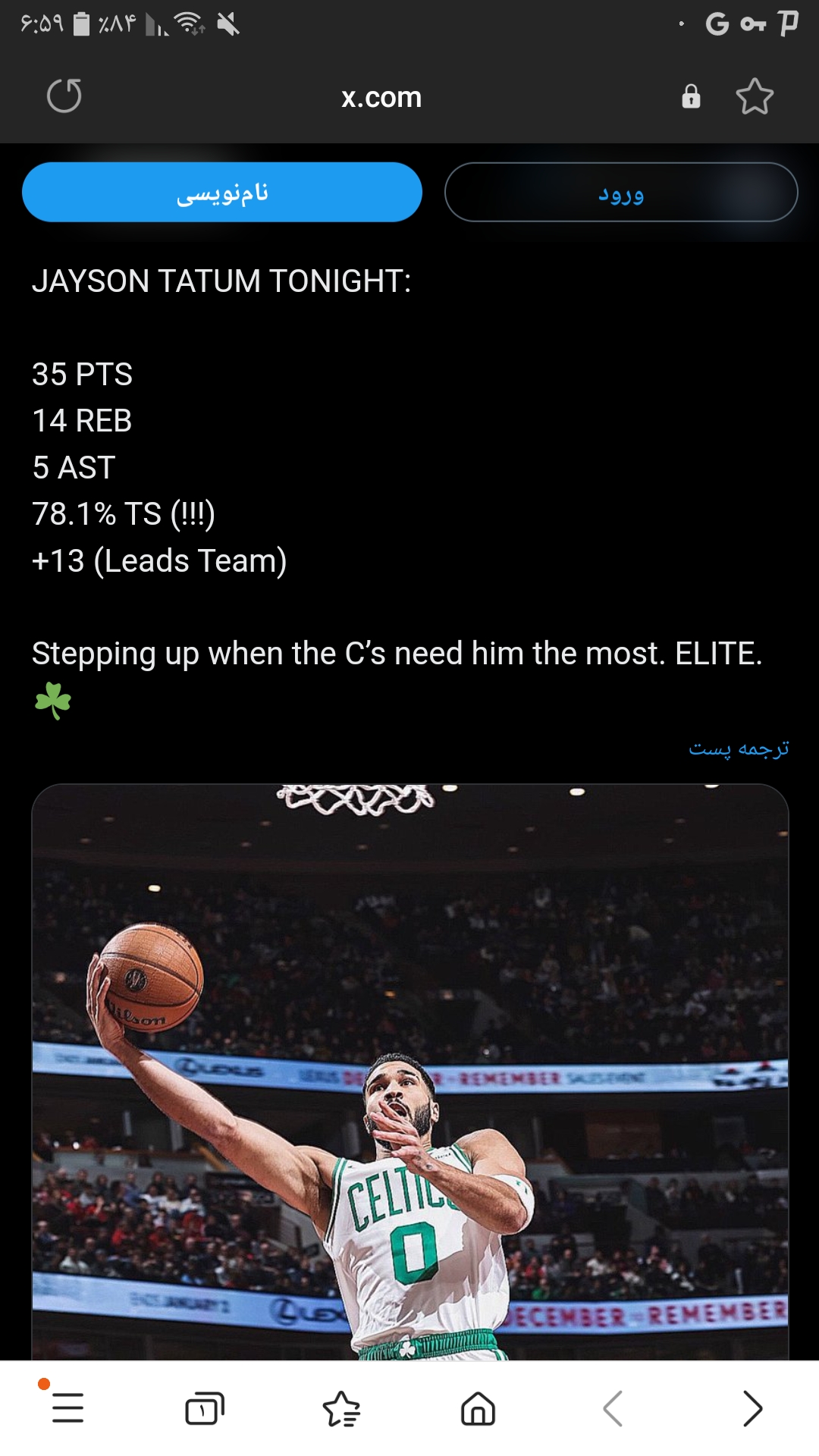Open the x.com address bar
819x1456 pixels.
click(381, 97)
